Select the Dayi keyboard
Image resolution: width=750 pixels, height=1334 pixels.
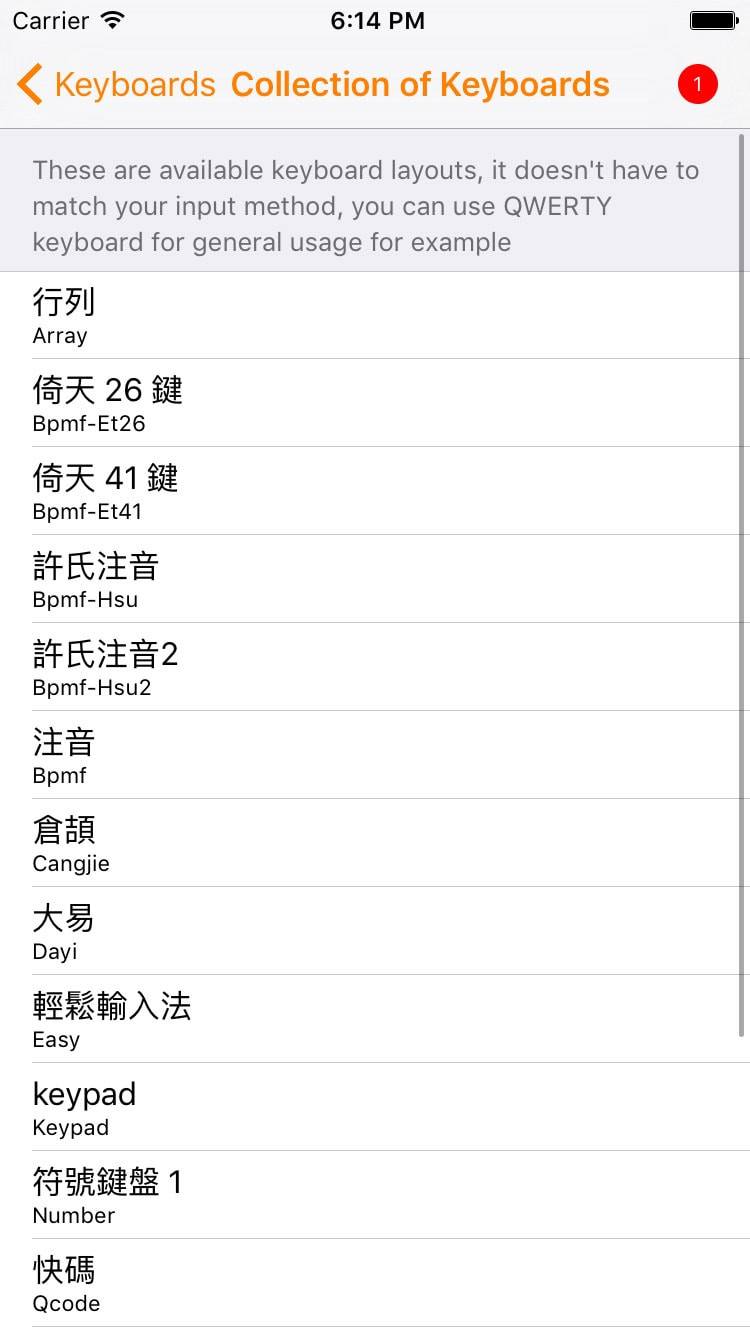(x=375, y=931)
